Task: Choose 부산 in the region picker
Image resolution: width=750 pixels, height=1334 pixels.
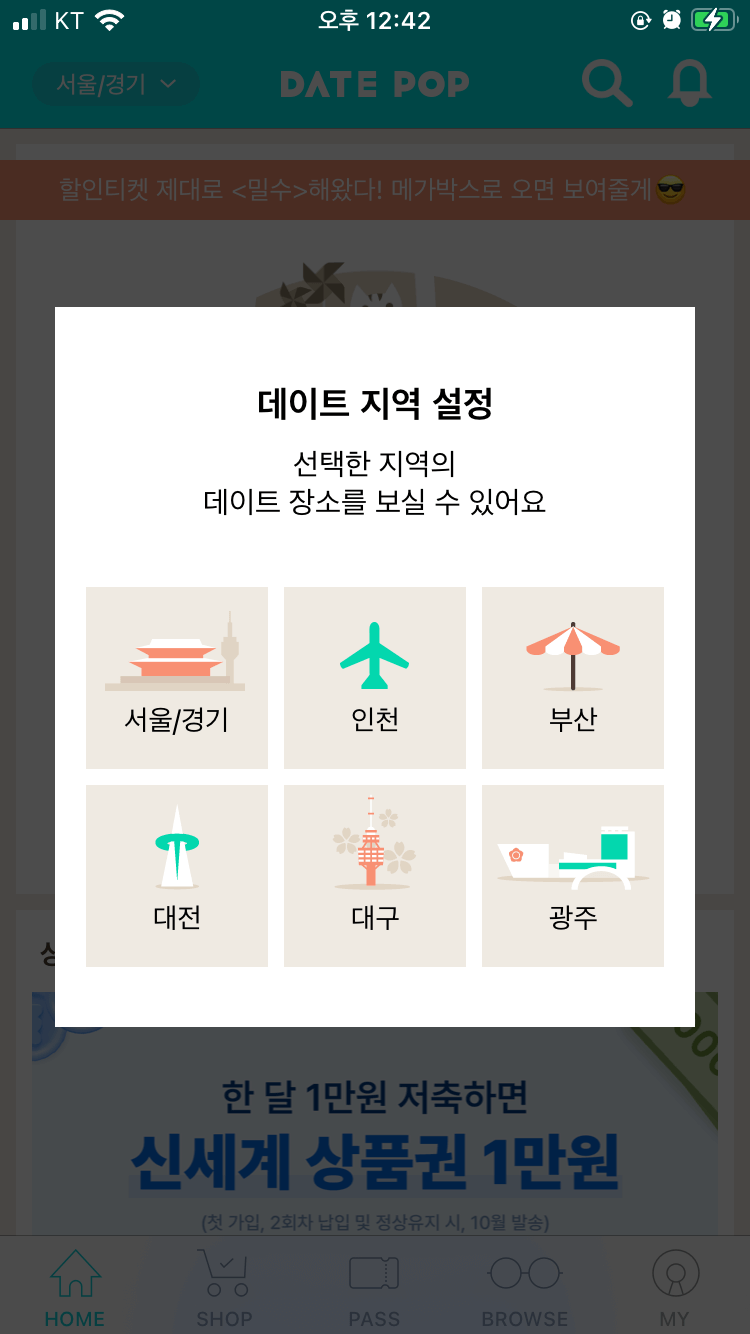Action: coord(572,678)
